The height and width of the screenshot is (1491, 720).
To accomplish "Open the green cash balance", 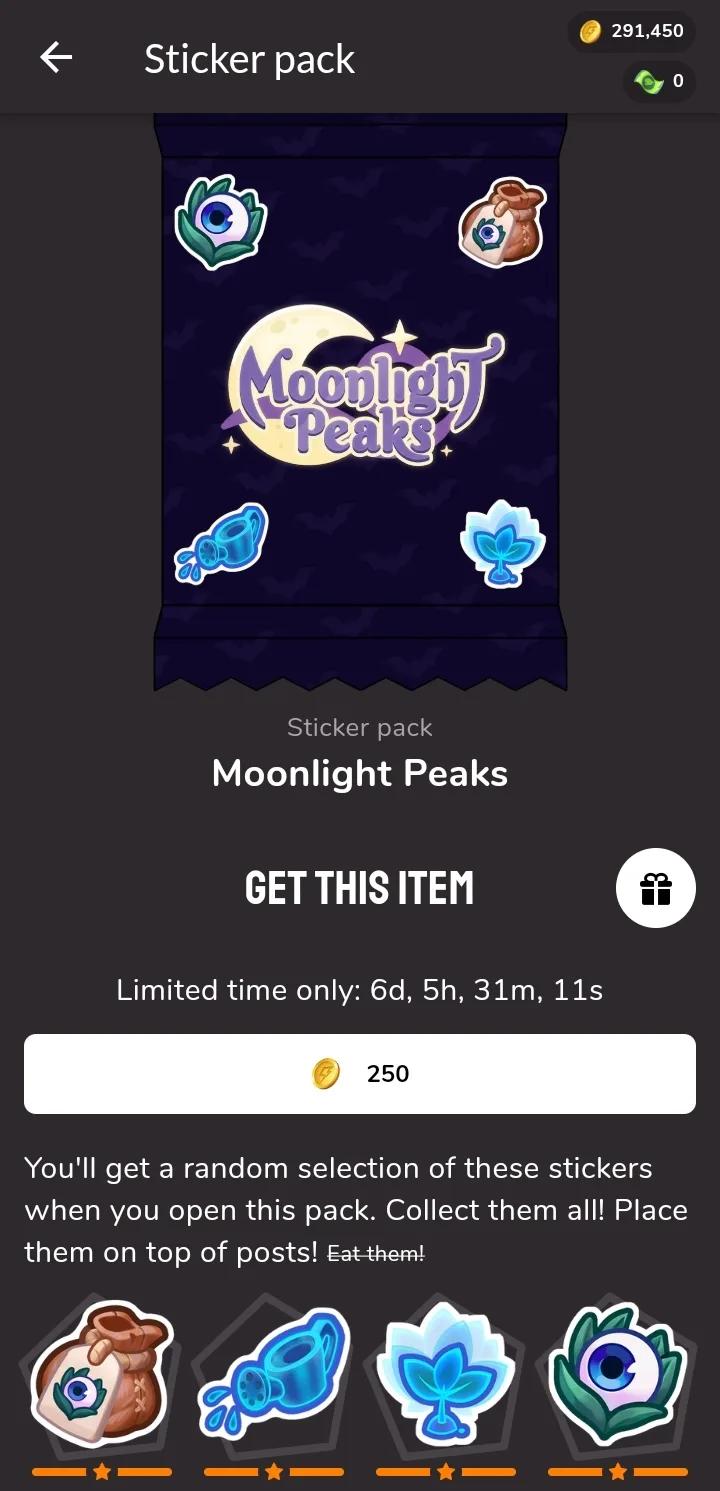I will [659, 82].
